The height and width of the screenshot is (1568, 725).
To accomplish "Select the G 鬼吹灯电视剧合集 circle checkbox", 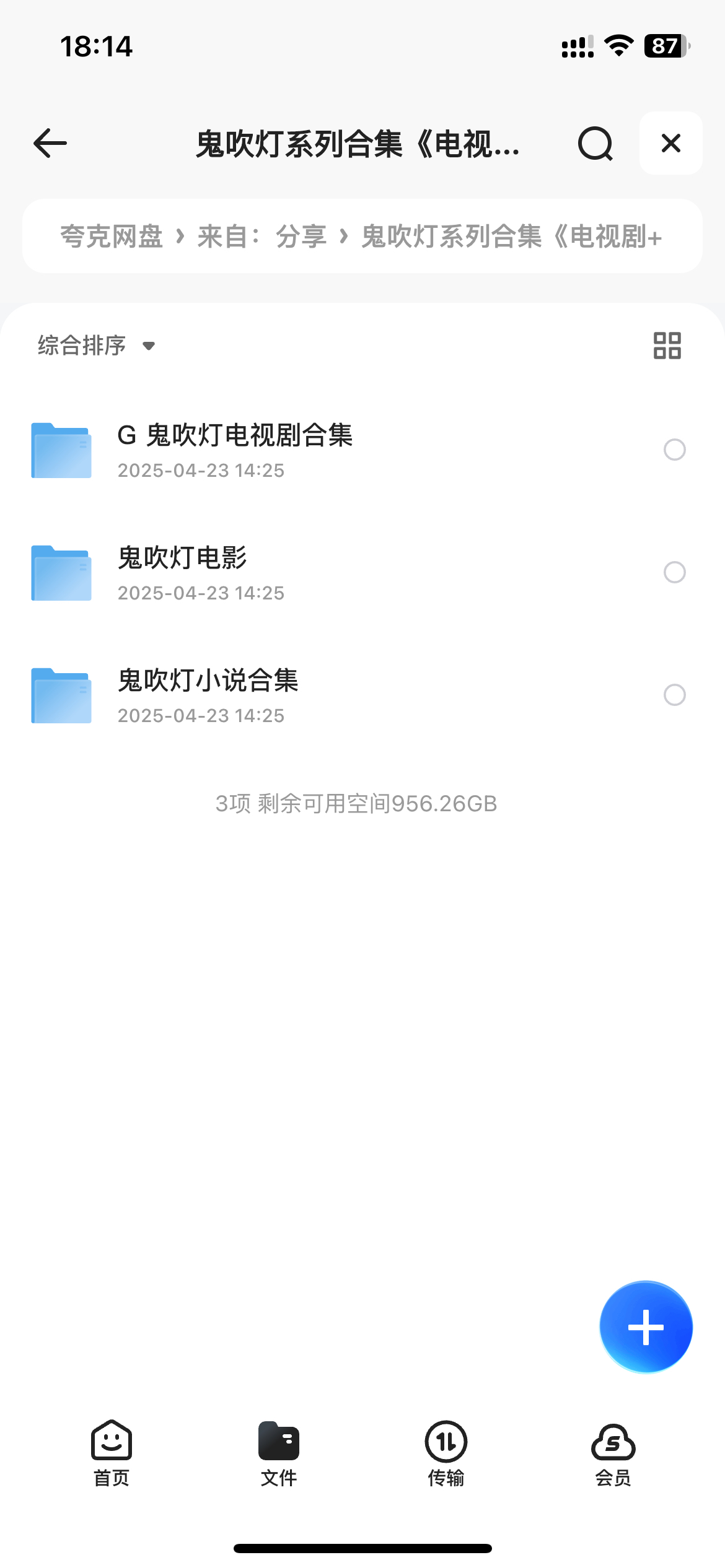I will [x=675, y=450].
